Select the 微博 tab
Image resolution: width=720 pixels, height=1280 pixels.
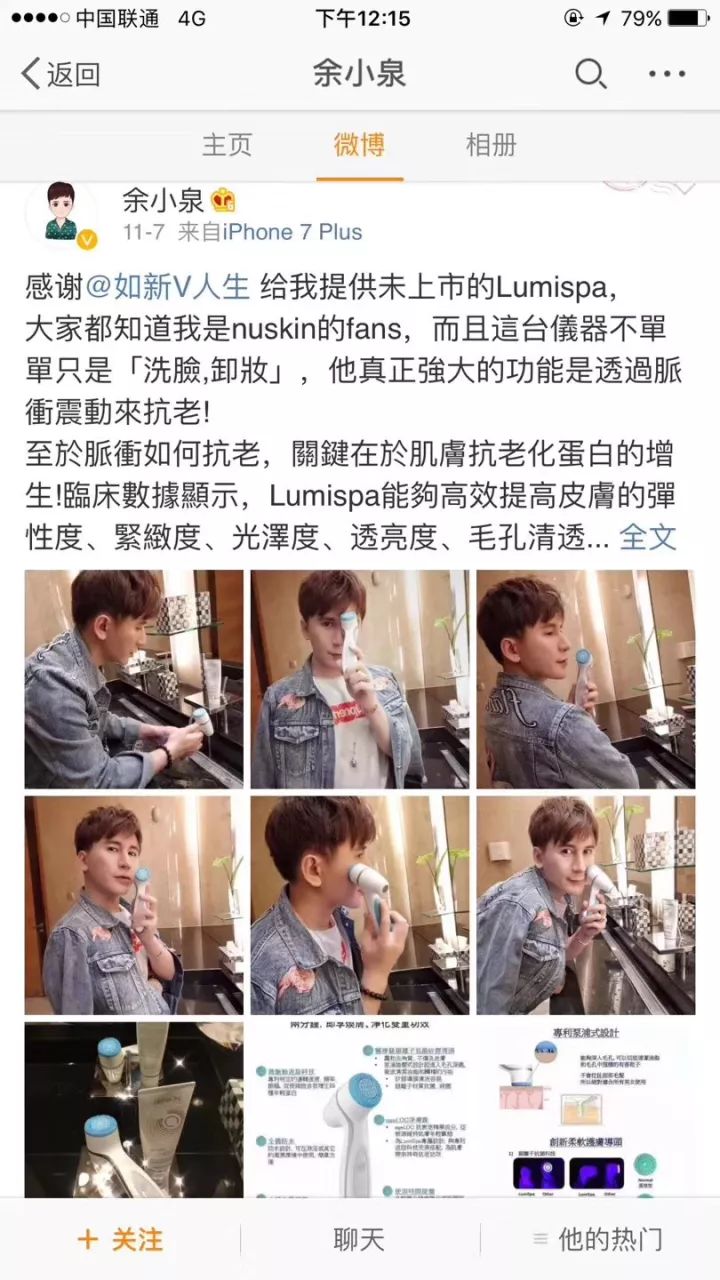[x=359, y=144]
